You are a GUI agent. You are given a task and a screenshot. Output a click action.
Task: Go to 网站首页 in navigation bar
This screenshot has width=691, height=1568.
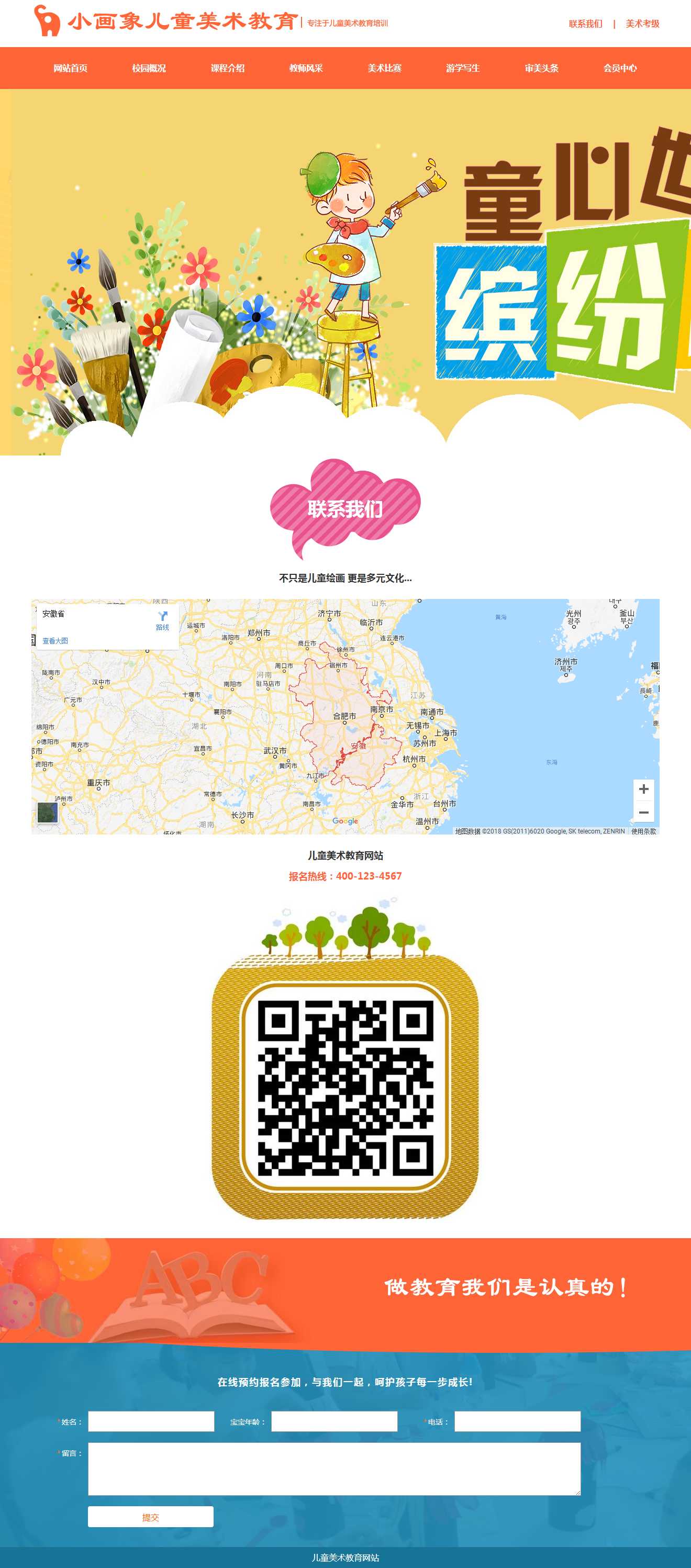[x=70, y=68]
